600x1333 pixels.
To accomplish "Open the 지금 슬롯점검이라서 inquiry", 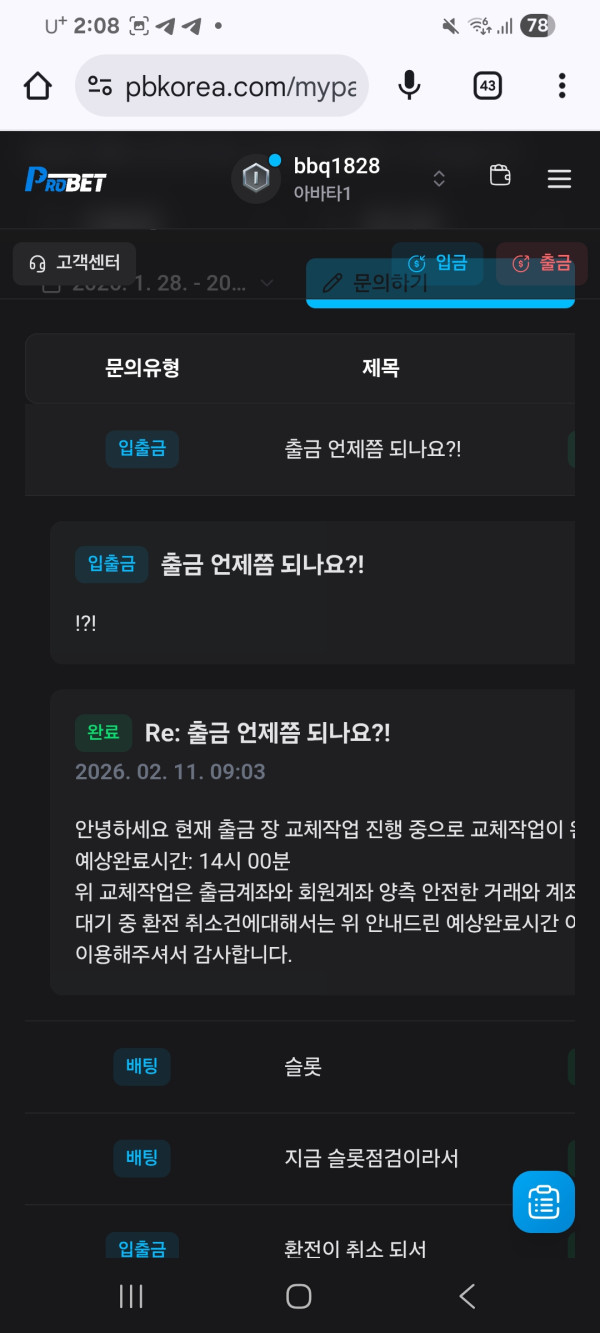I will [x=371, y=1159].
